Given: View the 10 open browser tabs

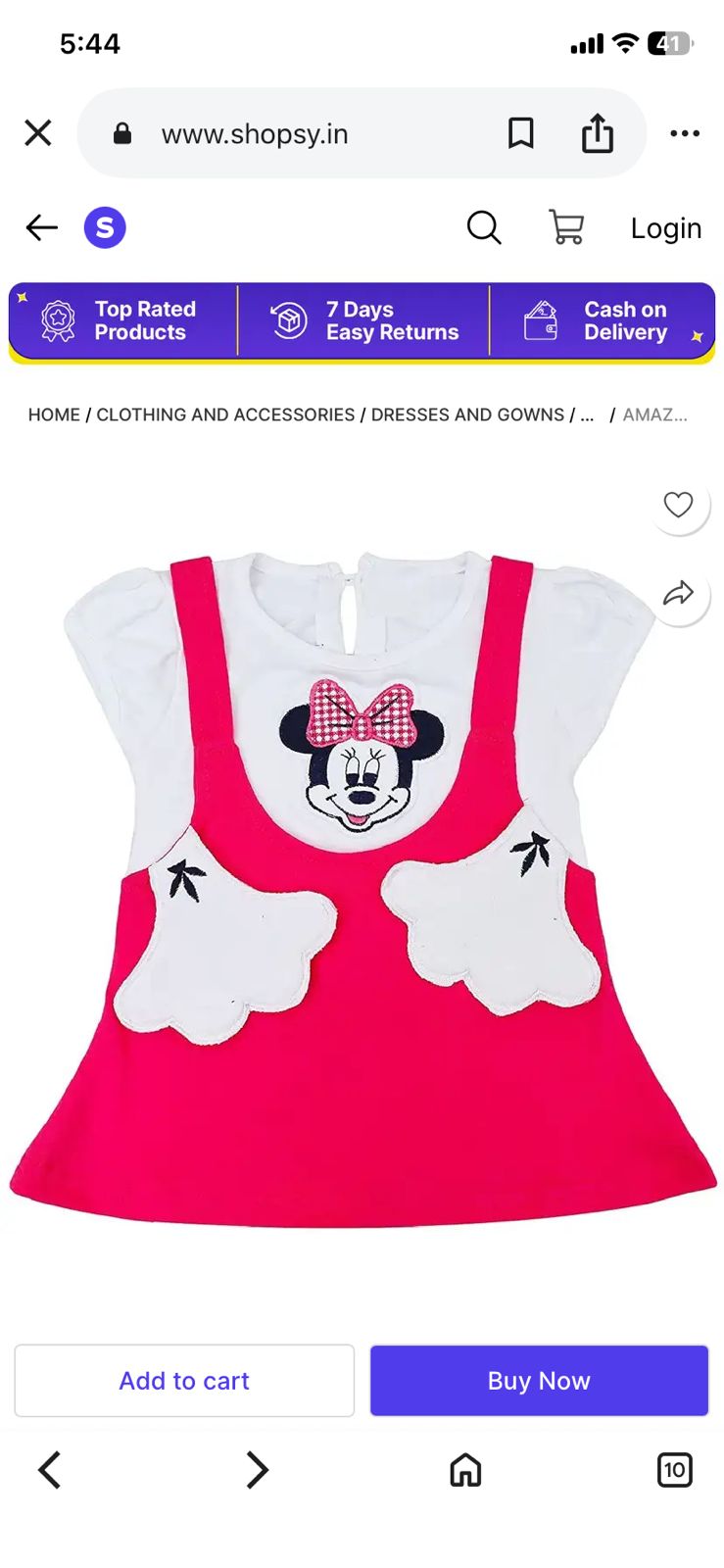Looking at the screenshot, I should pos(674,1469).
